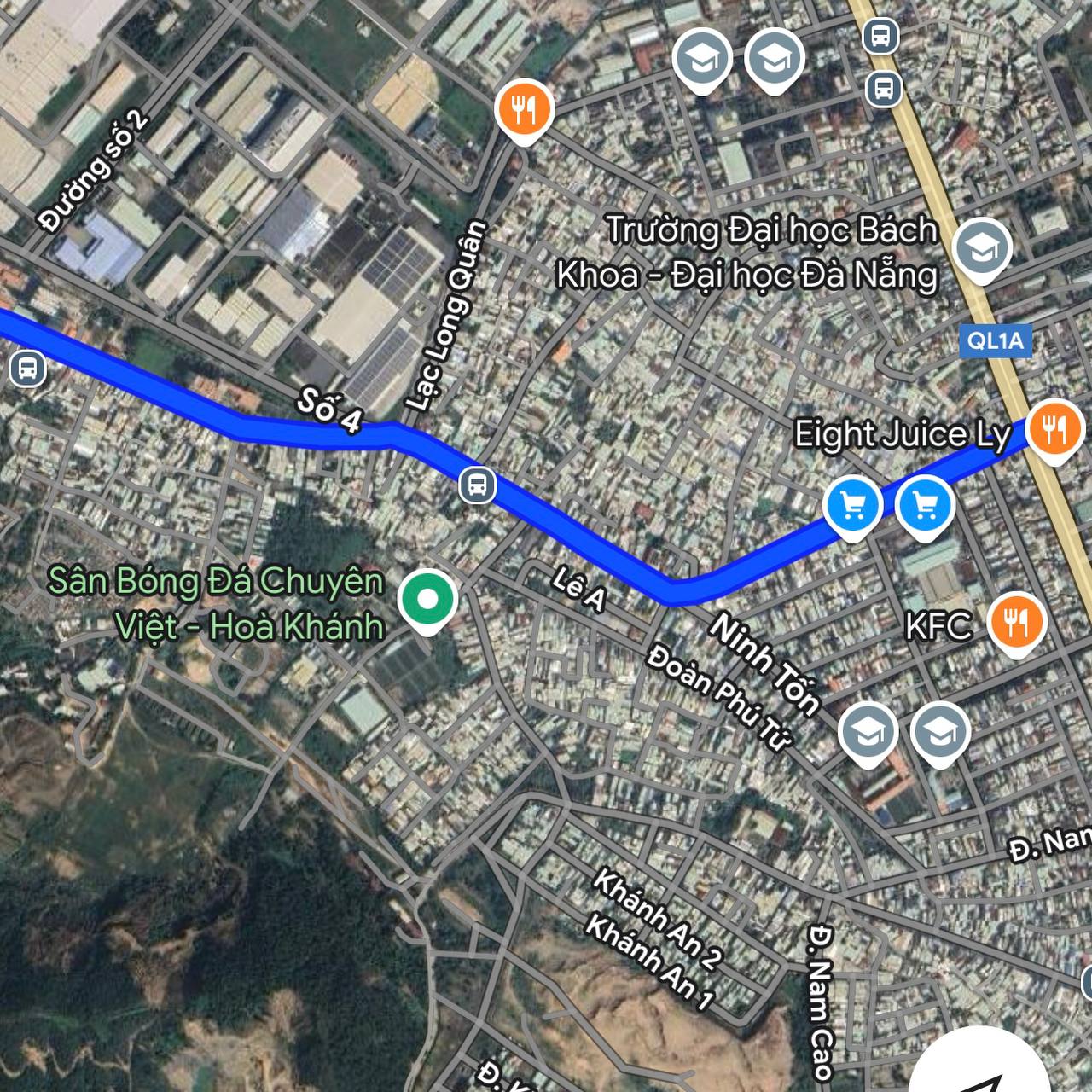The image size is (1092, 1092).
Task: Select bus stop icon on route near Lạc Long Quân
Action: [477, 485]
